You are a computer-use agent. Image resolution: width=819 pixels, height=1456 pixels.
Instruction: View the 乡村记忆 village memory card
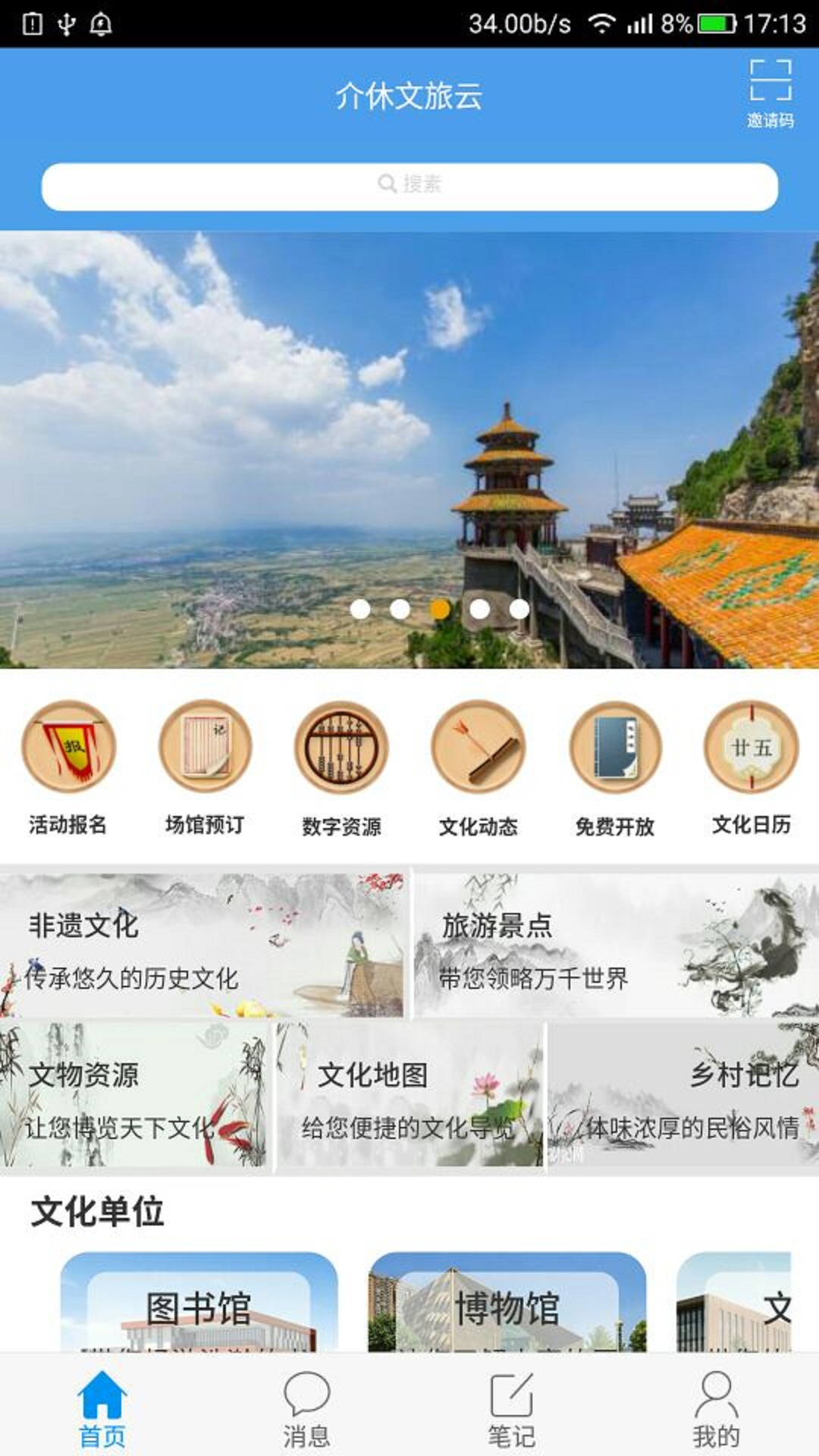click(x=682, y=1097)
